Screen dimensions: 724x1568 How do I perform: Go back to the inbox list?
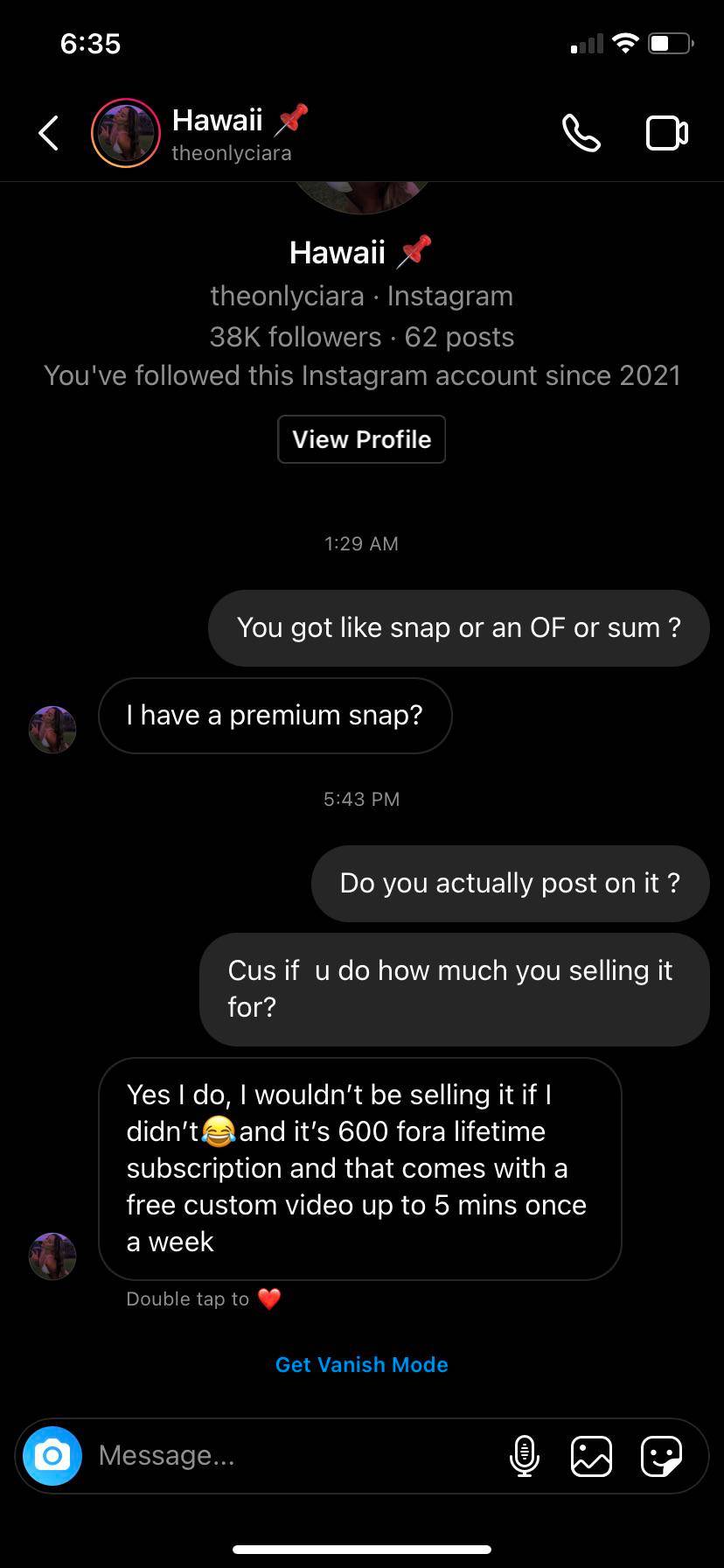49,133
